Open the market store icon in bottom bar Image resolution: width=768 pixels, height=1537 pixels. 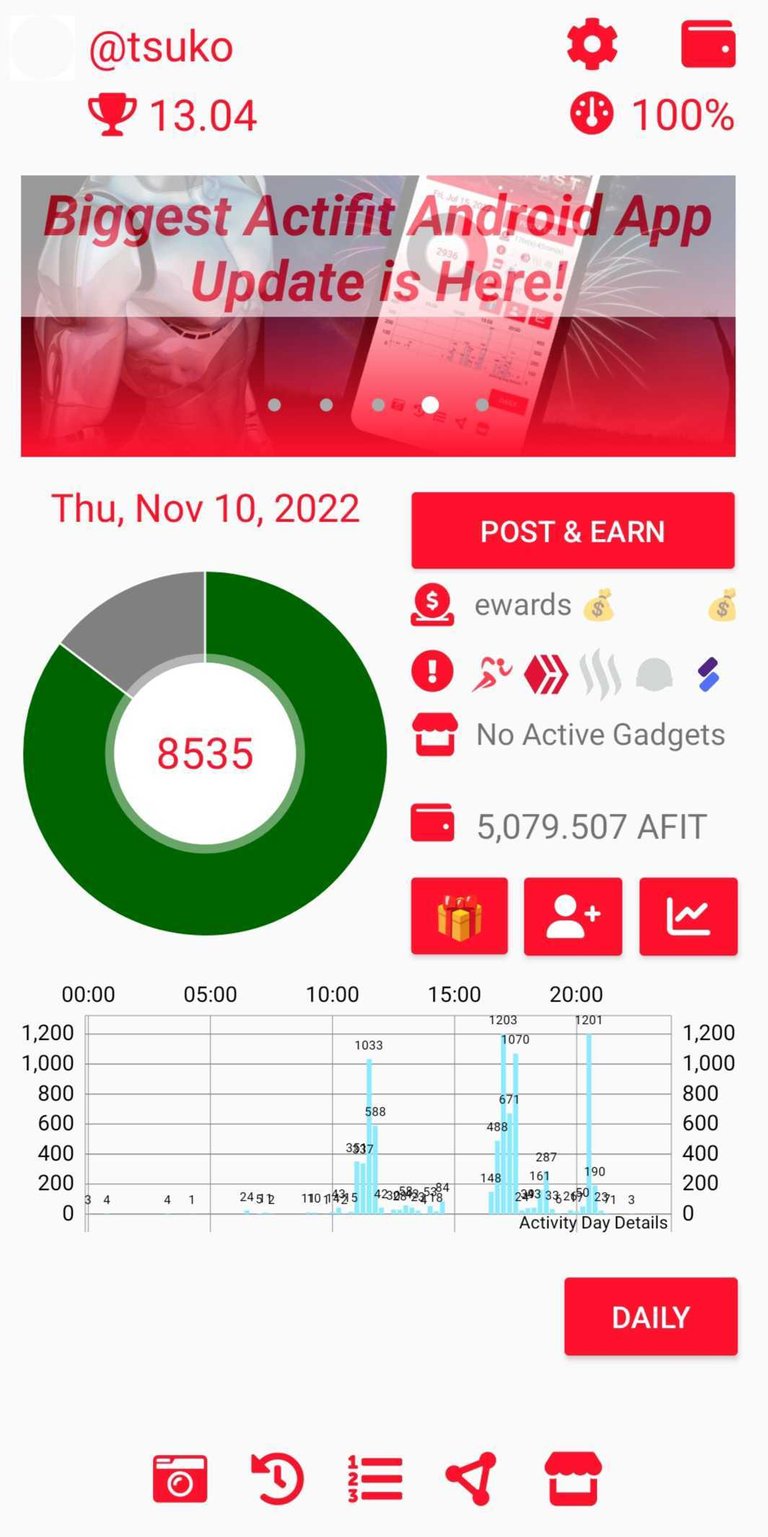click(x=573, y=1479)
